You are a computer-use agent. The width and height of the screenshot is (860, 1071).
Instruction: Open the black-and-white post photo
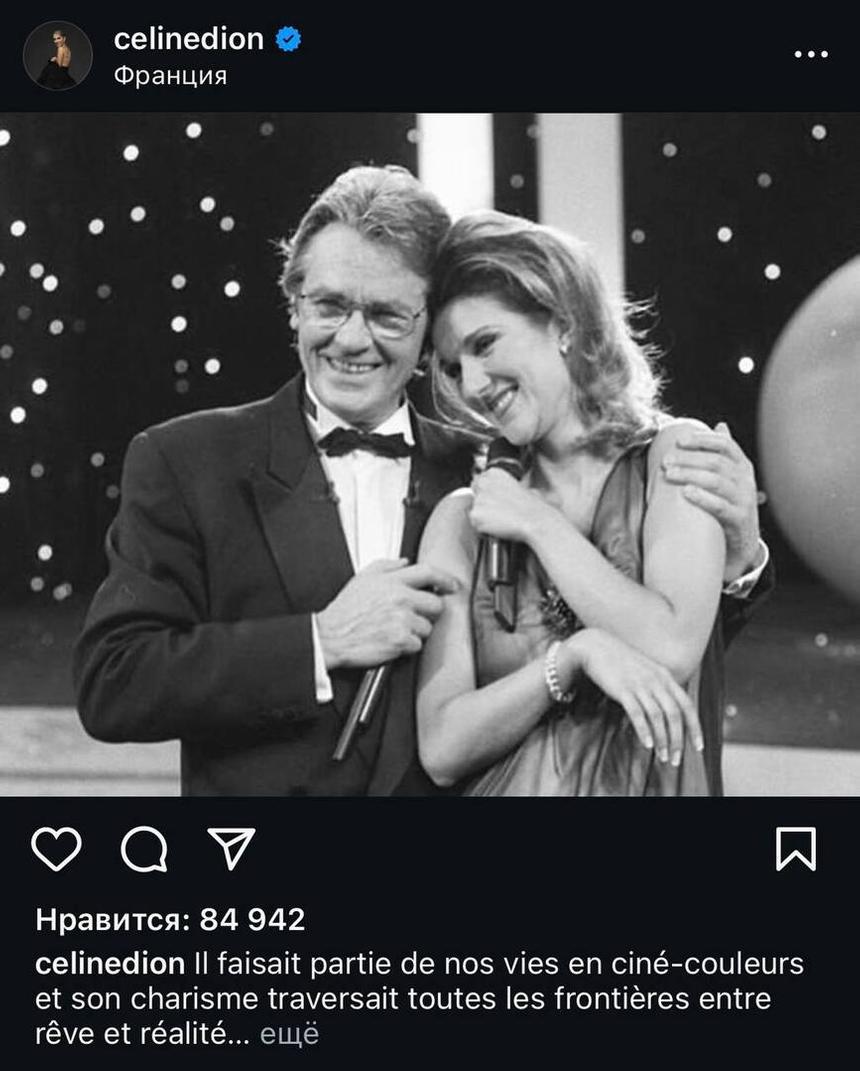coord(430,455)
